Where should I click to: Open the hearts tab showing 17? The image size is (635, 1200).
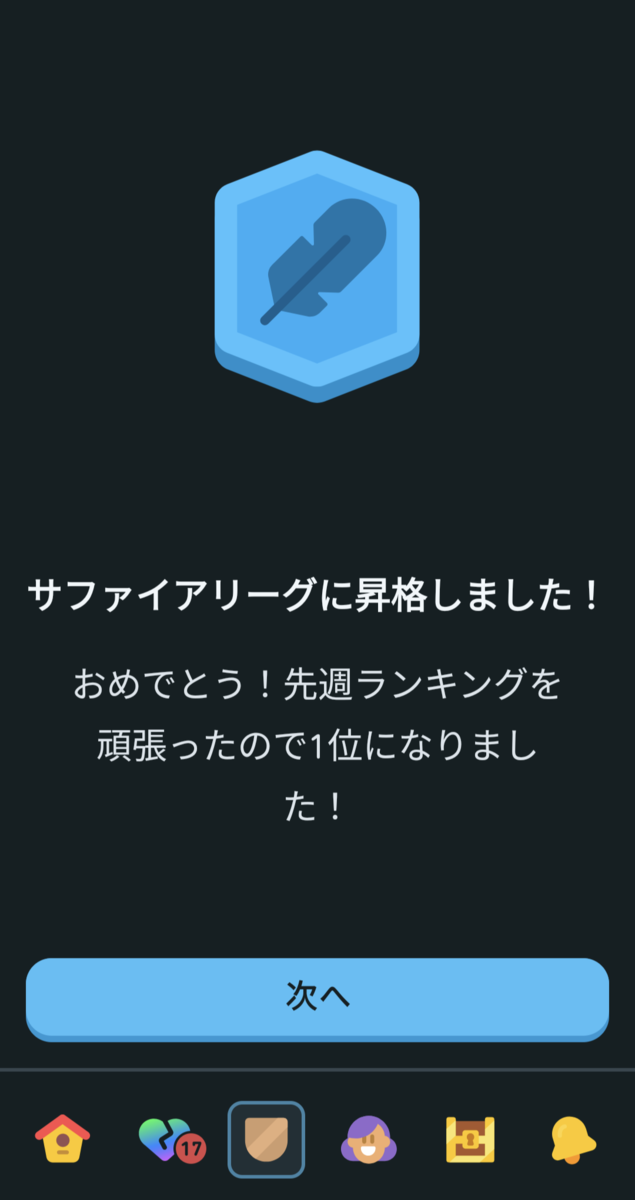[x=166, y=1139]
